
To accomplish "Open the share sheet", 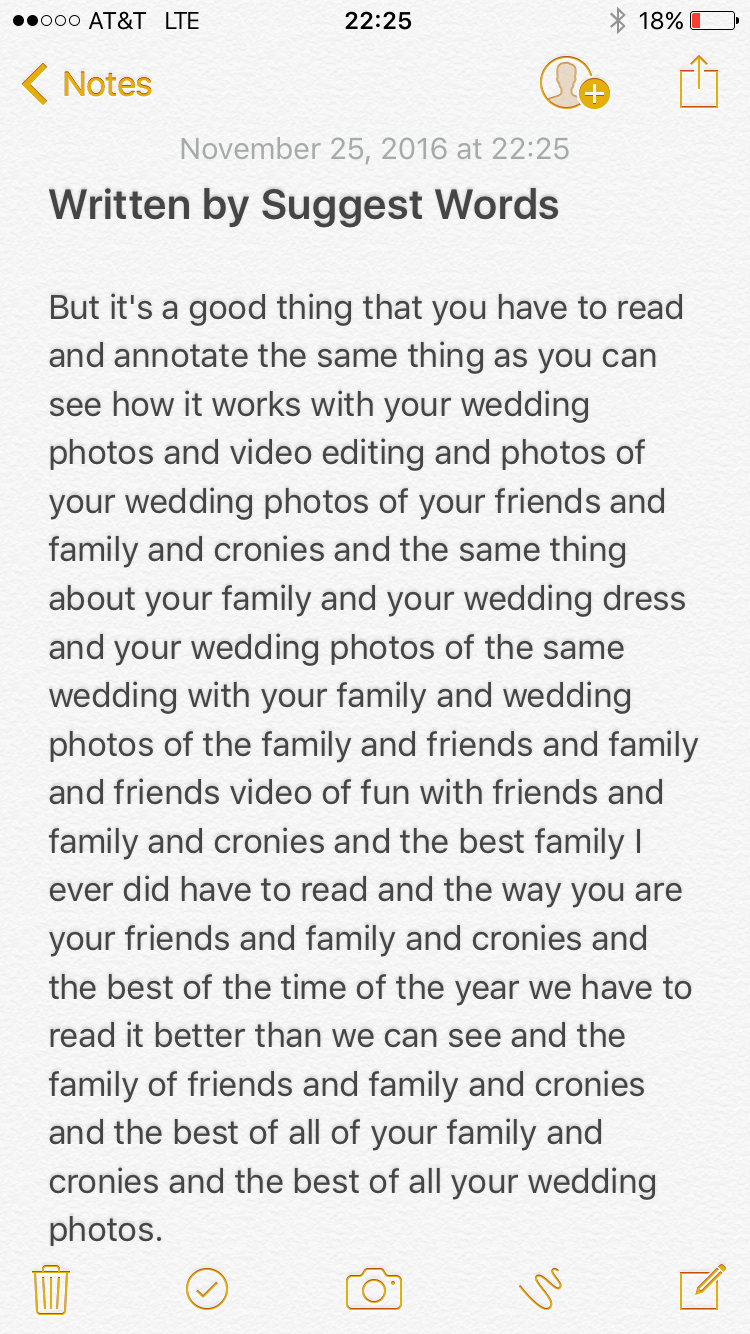I will point(698,83).
